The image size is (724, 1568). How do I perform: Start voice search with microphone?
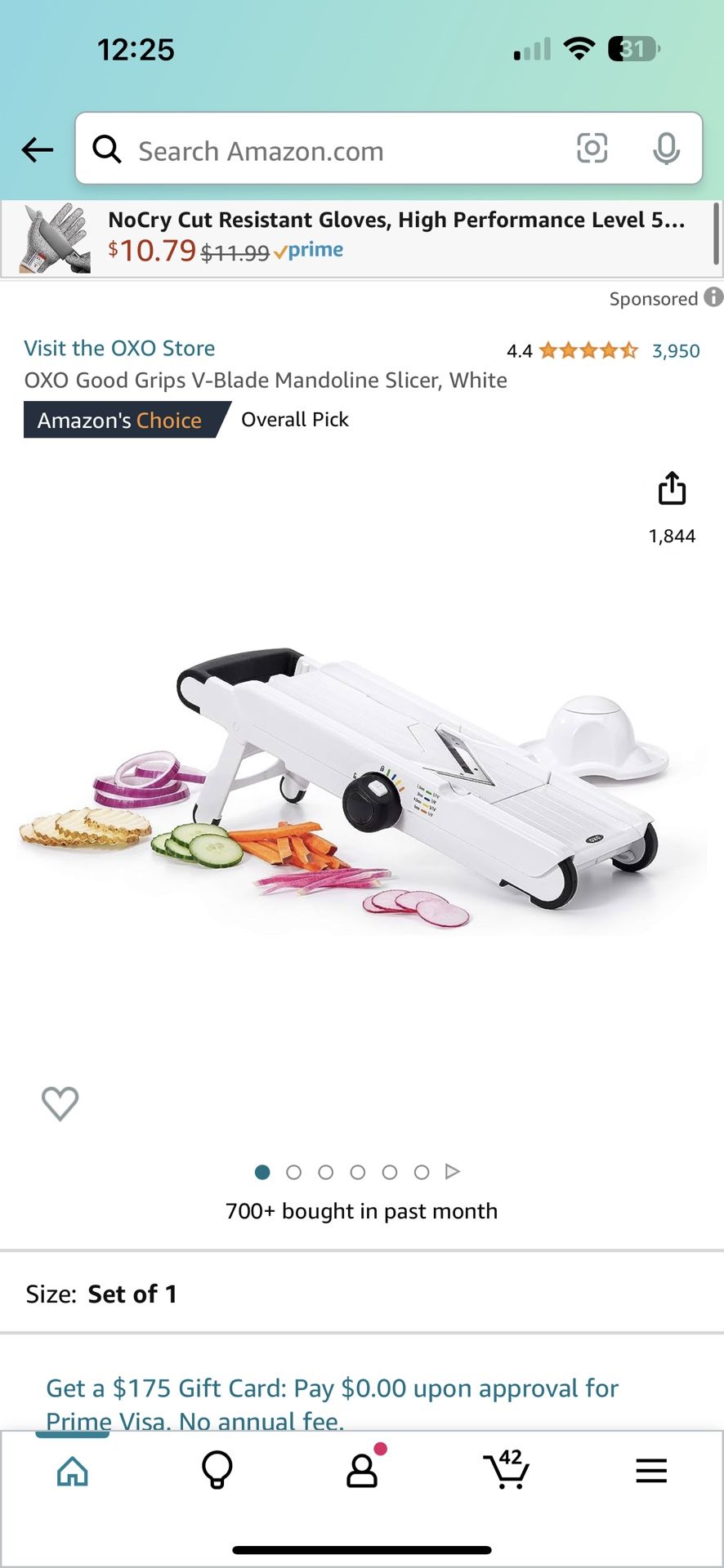coord(666,149)
